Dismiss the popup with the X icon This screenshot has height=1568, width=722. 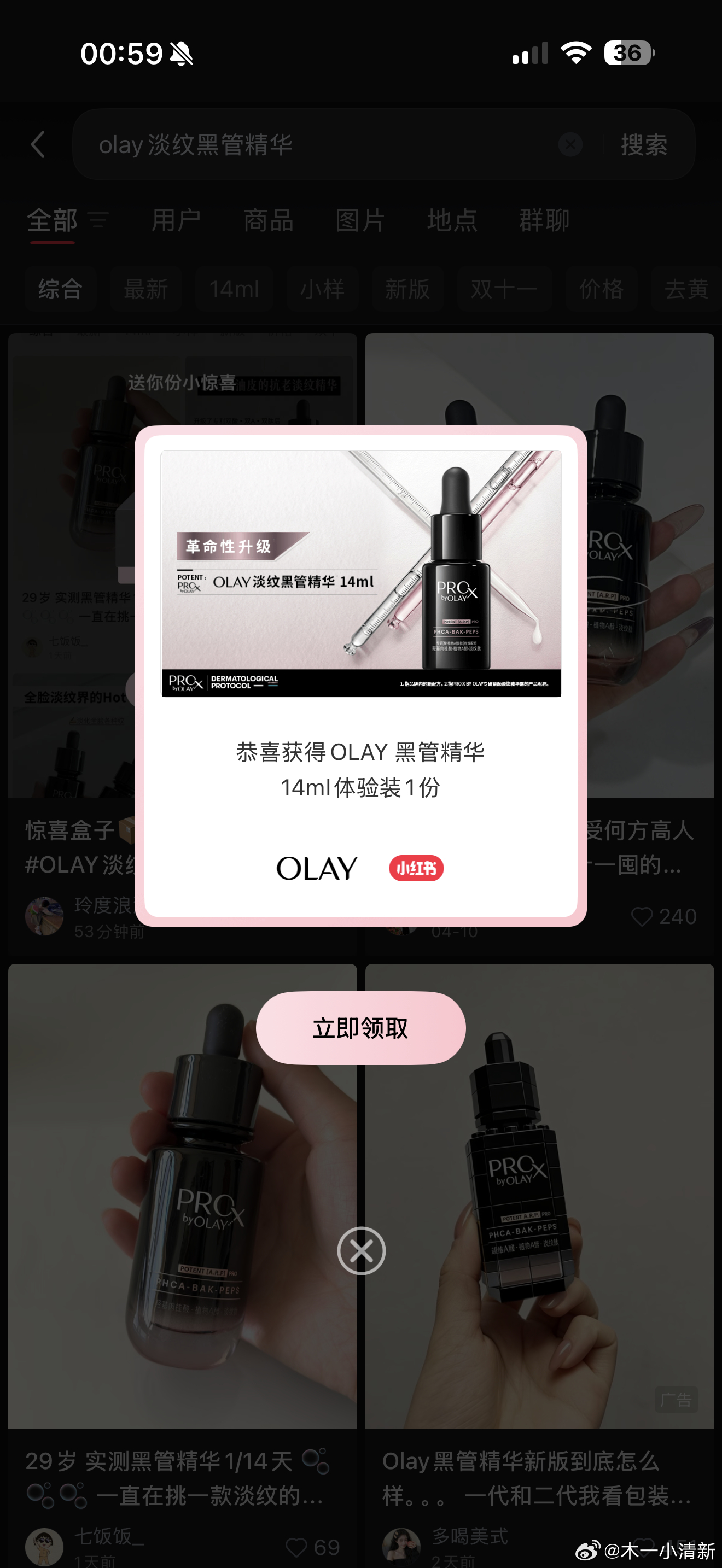click(361, 1251)
